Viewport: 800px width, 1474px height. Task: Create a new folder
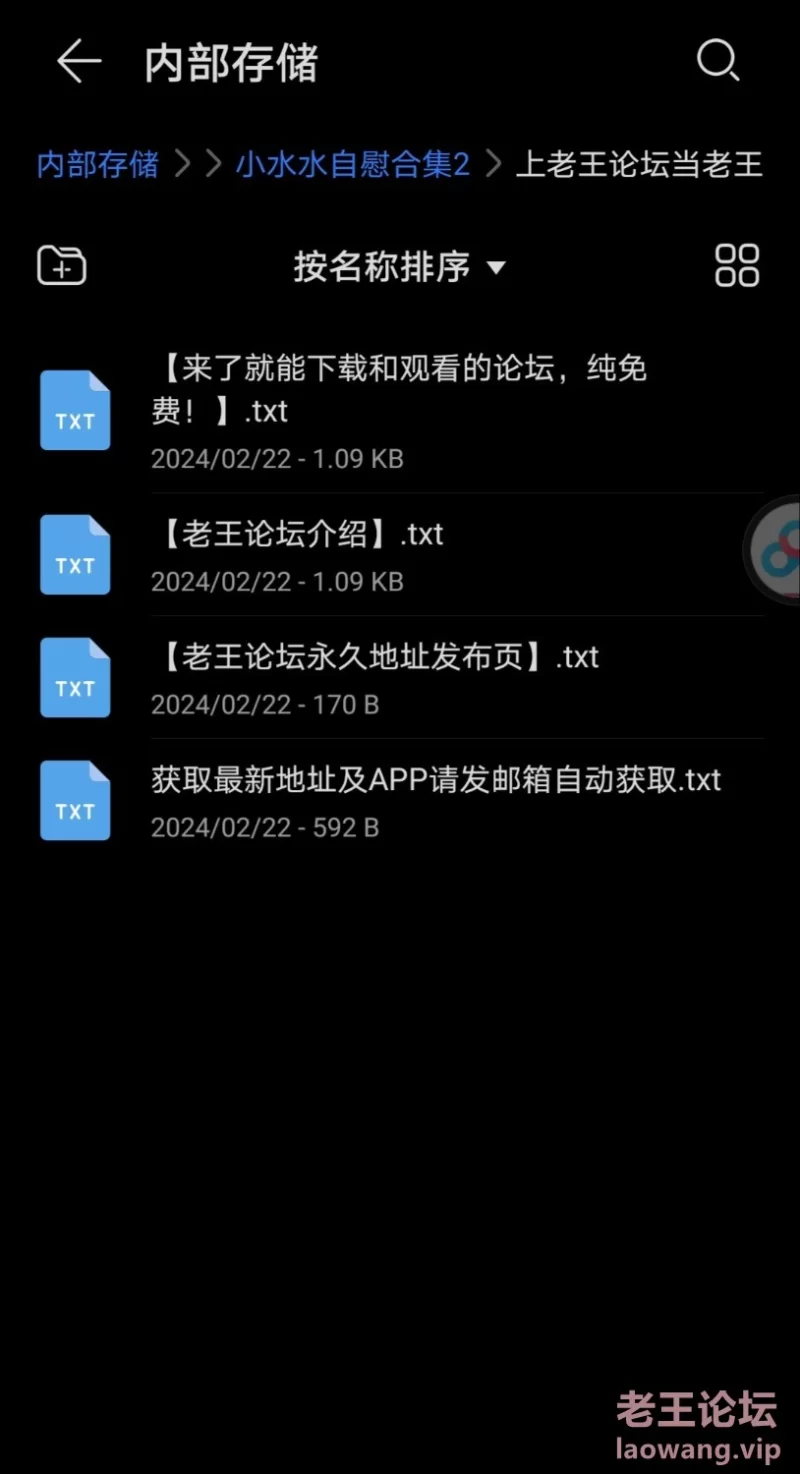coord(62,266)
